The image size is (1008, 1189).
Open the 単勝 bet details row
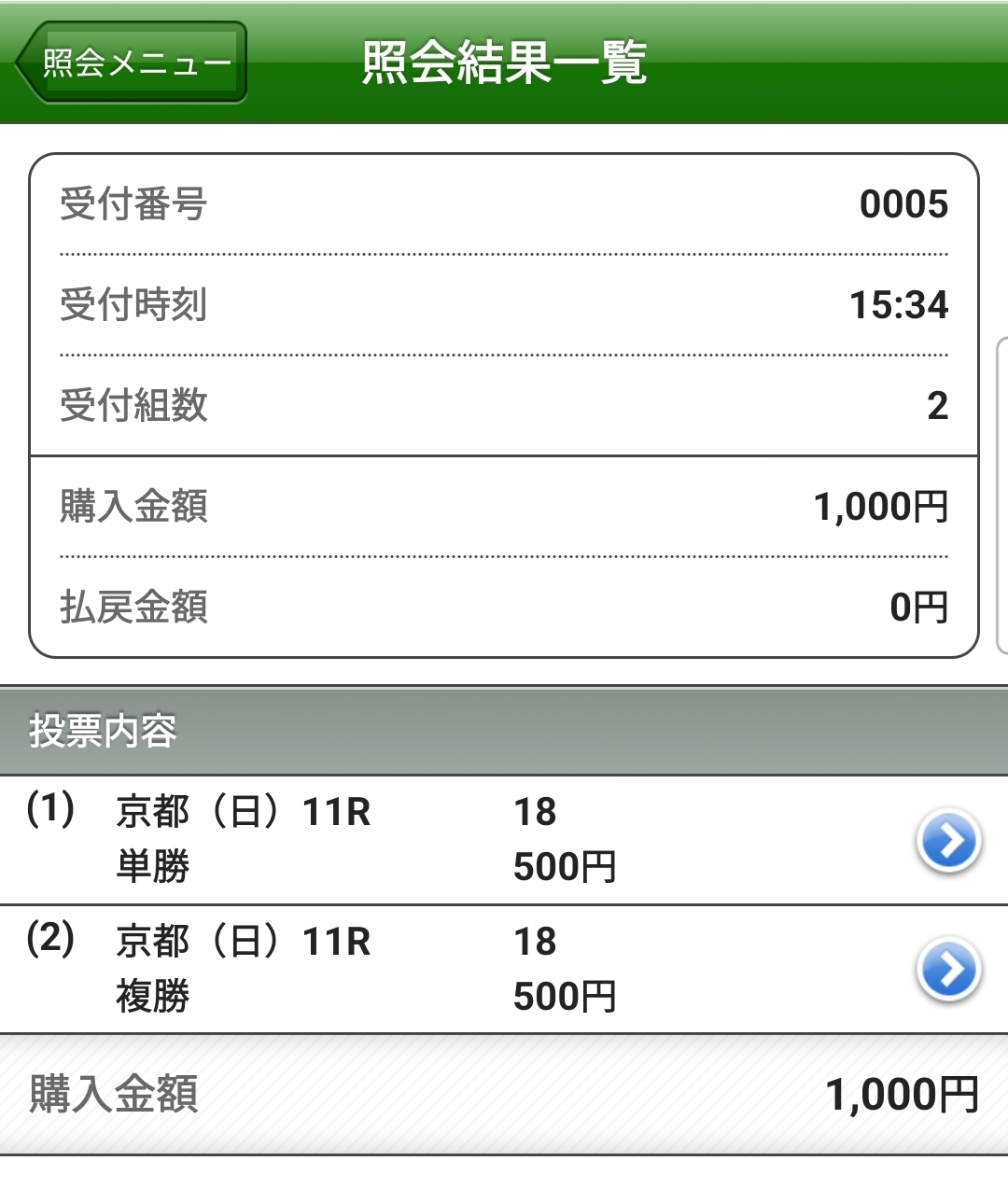coord(947,840)
